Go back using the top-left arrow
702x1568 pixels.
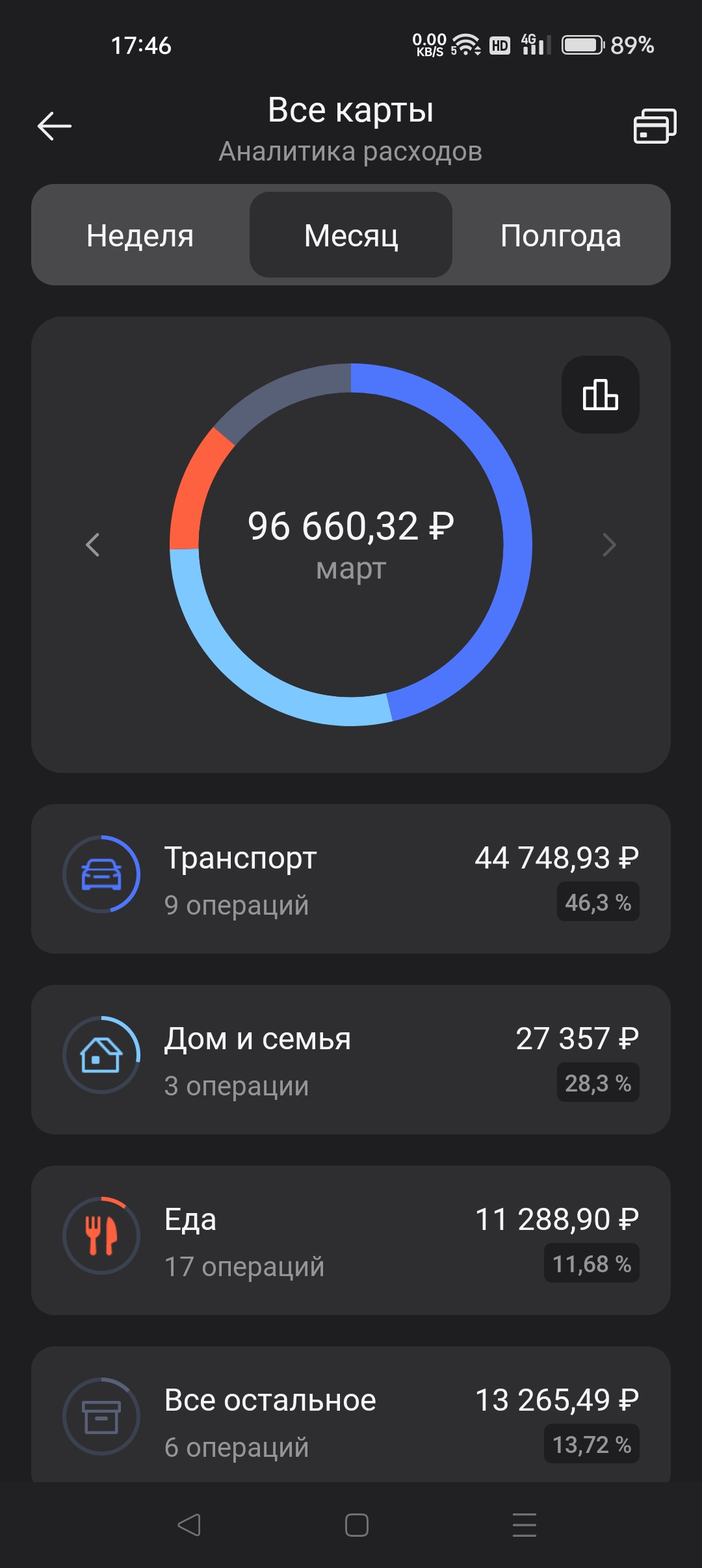coord(55,126)
